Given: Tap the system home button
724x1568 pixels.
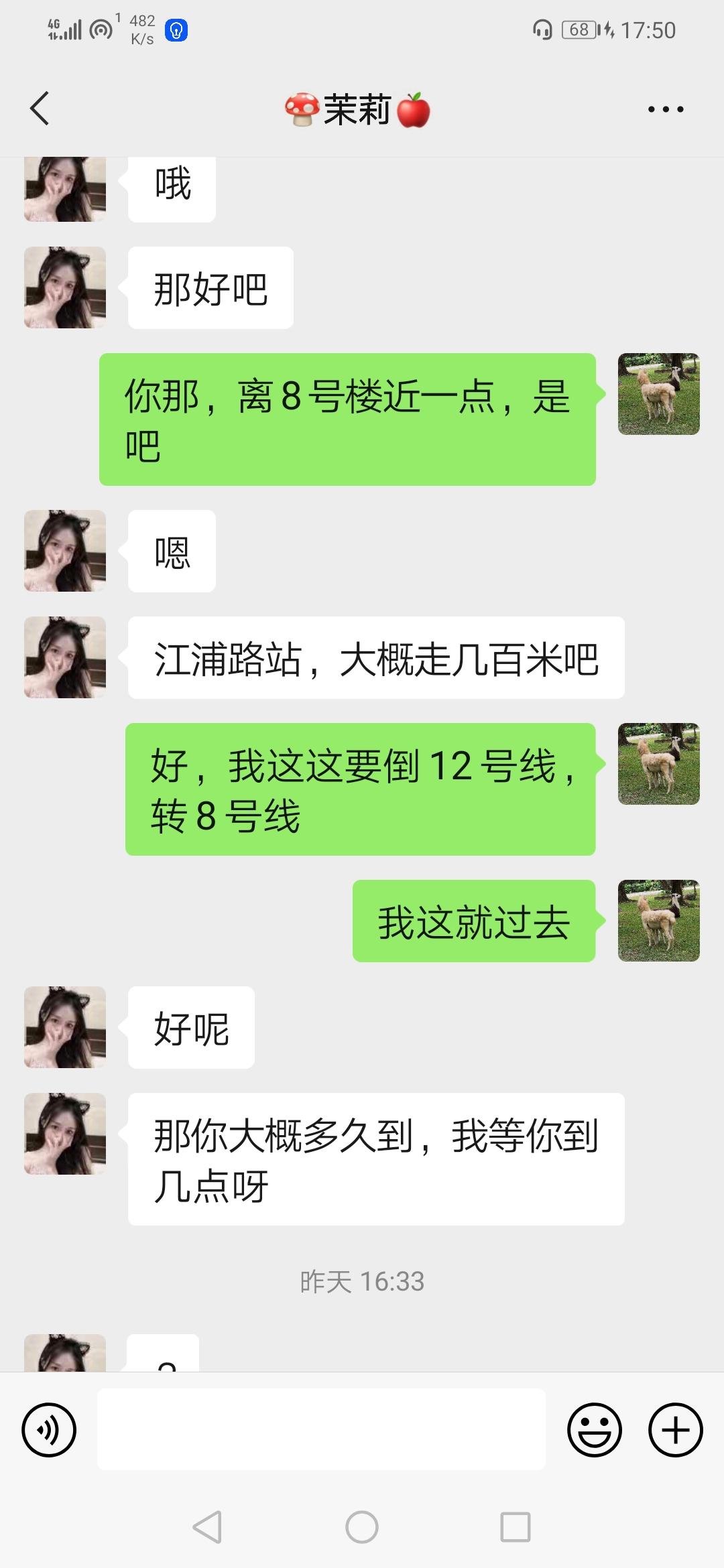Looking at the screenshot, I should pyautogui.click(x=362, y=1528).
